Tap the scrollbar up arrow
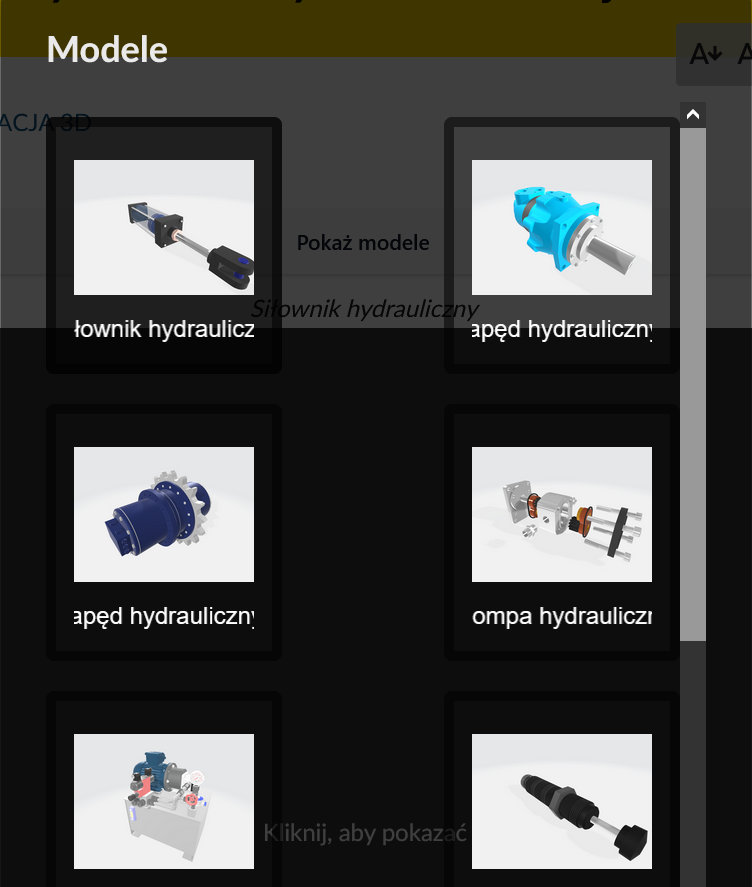 pyautogui.click(x=693, y=115)
